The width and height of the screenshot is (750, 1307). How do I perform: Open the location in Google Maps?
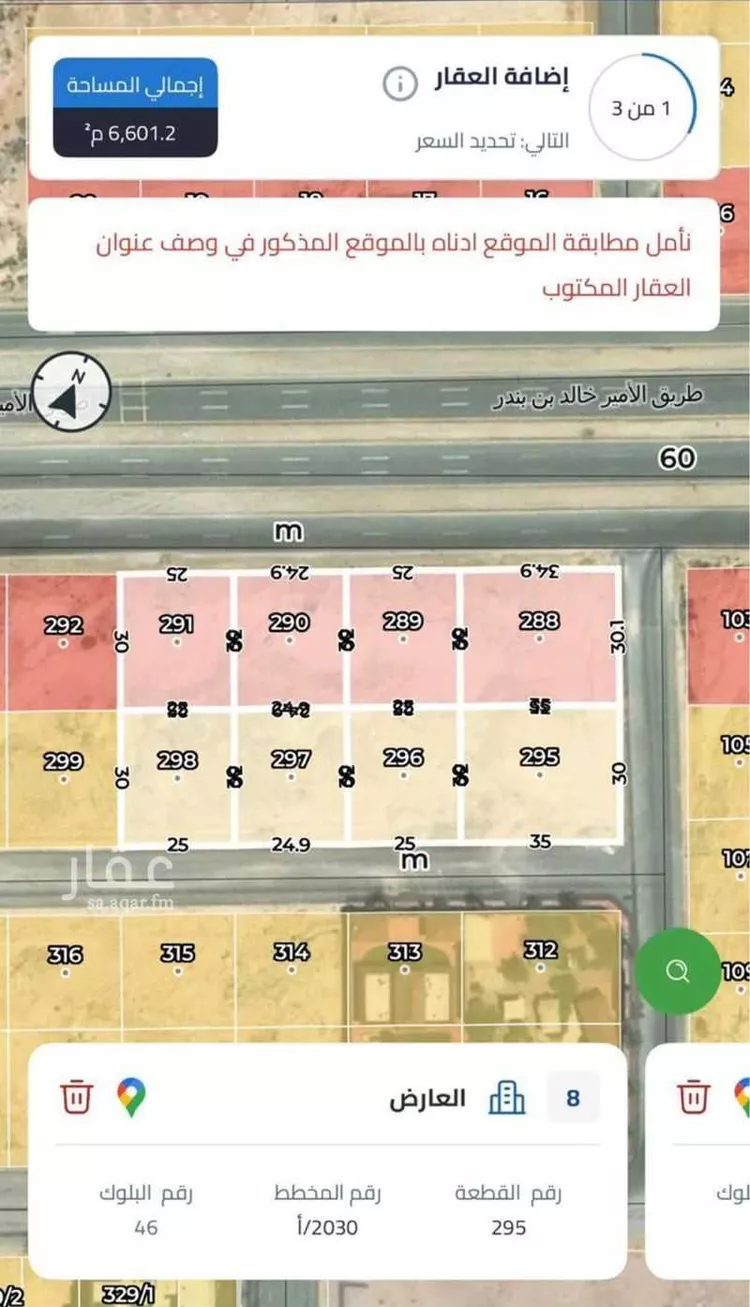131,1097
